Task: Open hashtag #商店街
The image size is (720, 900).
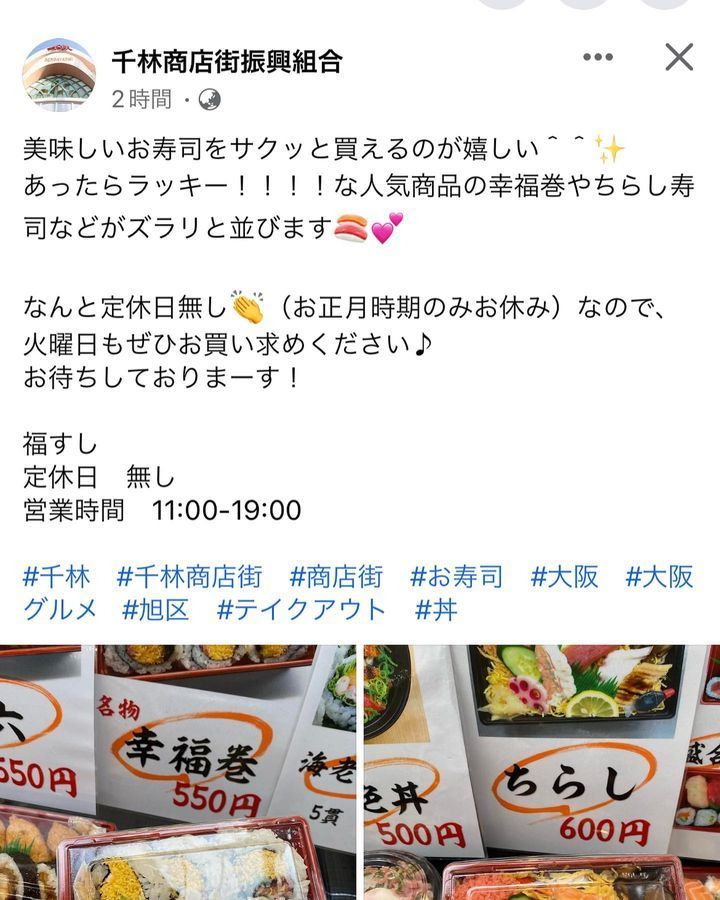Action: click(x=336, y=577)
